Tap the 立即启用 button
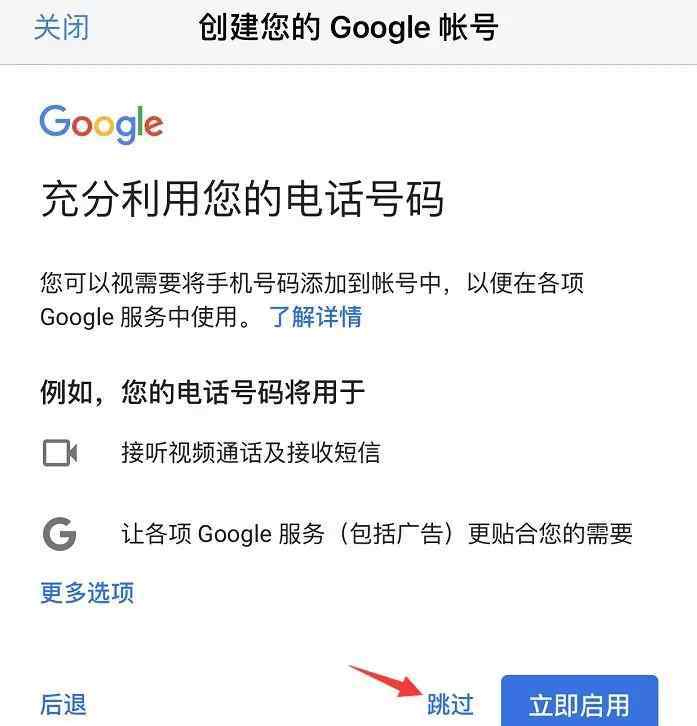This screenshot has height=726, width=697. point(579,703)
